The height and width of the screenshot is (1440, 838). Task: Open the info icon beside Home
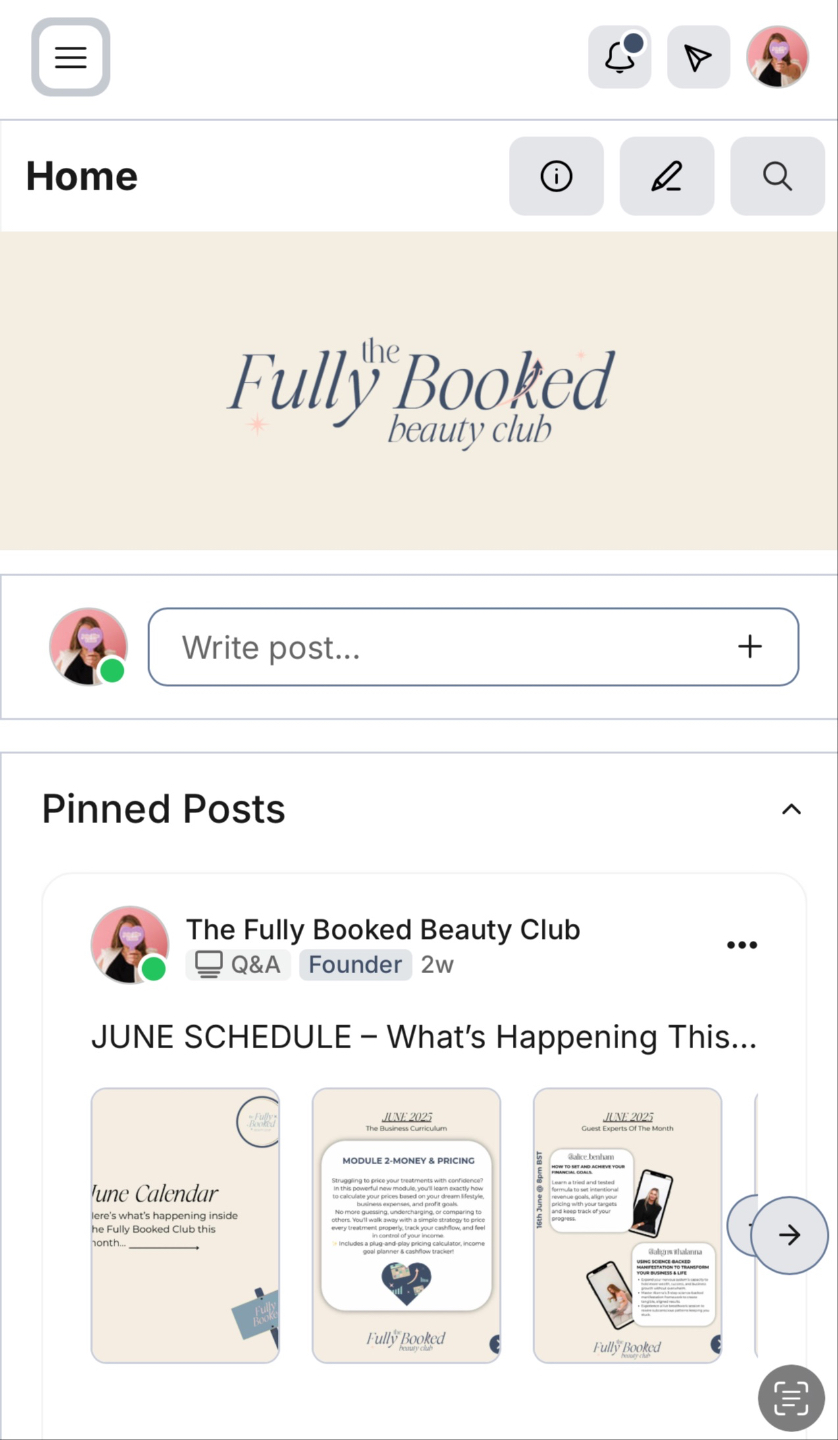pyautogui.click(x=556, y=176)
